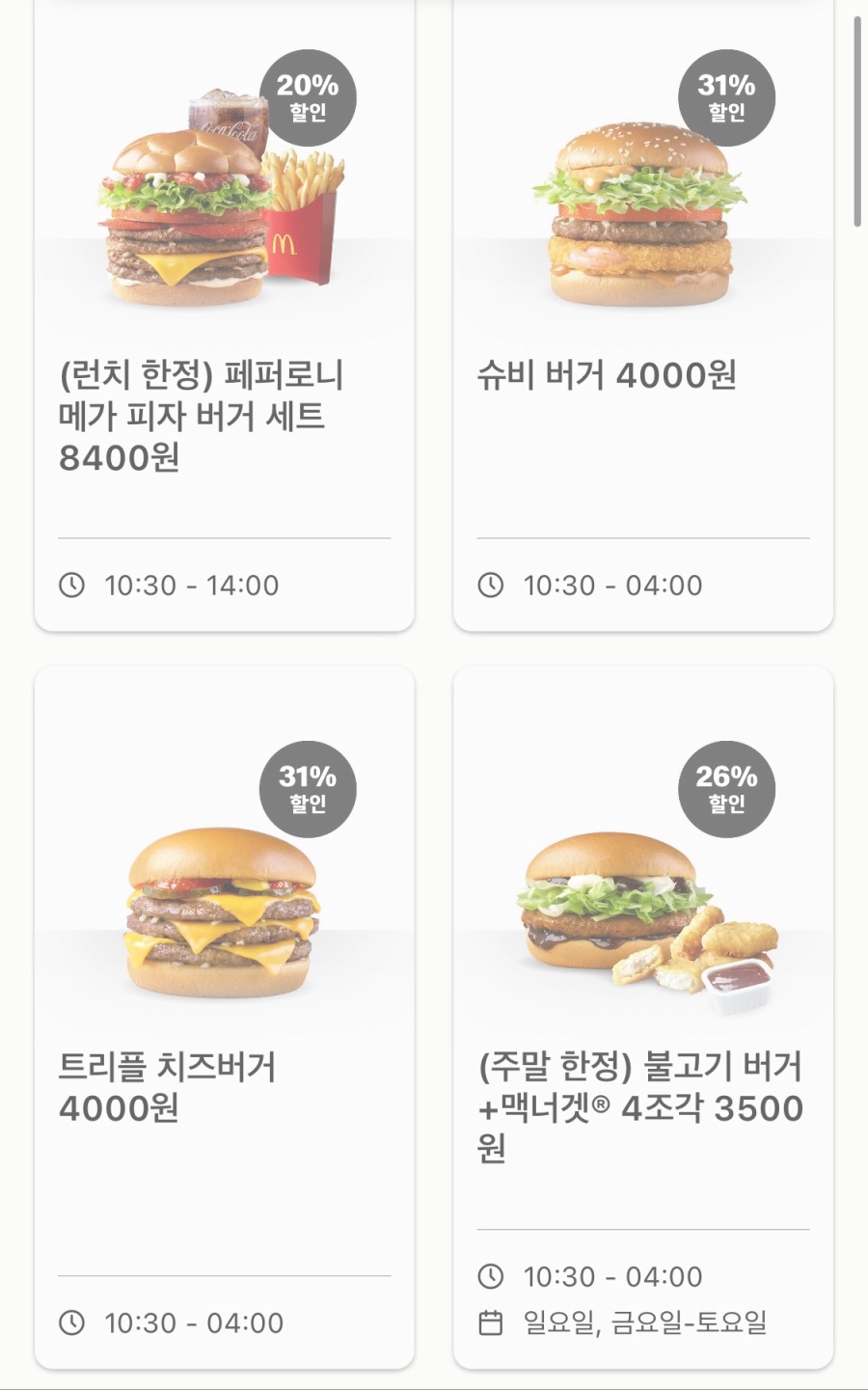The height and width of the screenshot is (1390, 868).
Task: Select the 트리플 치즈버거 4000원 offer
Action: coord(225,1017)
